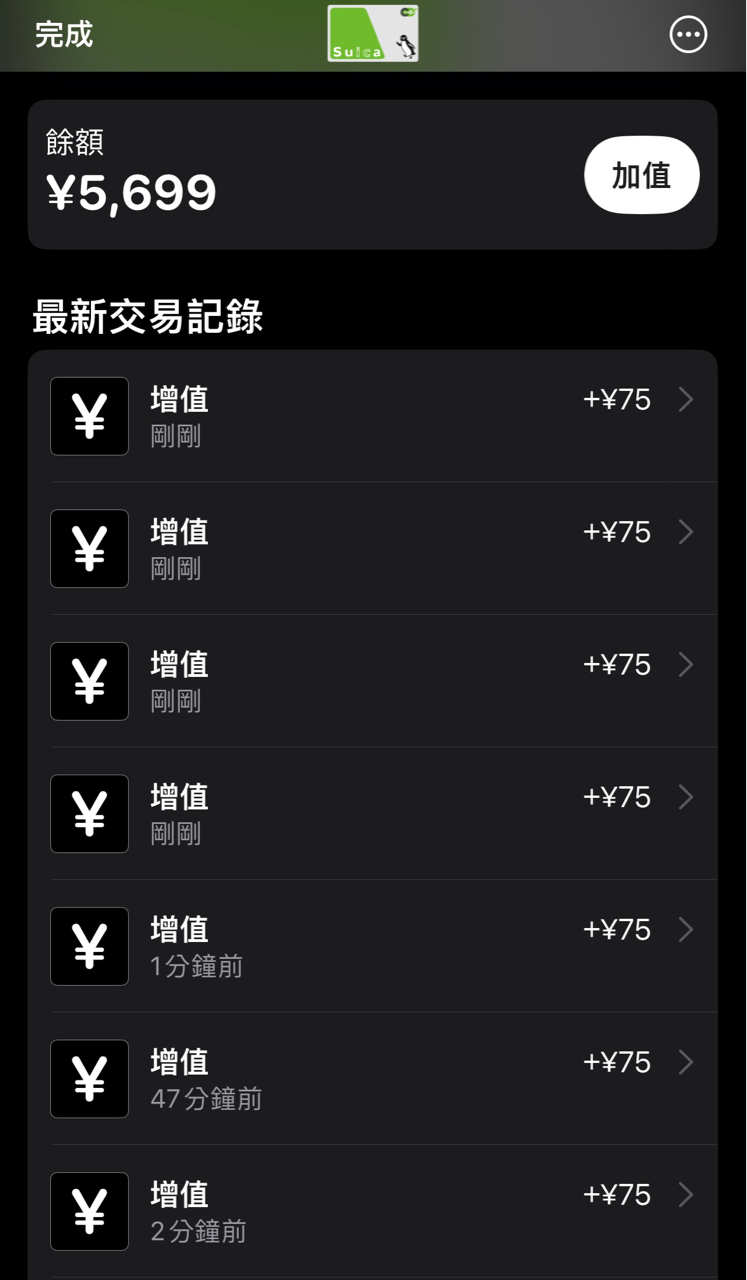Tap the 加值 top-up button
Viewport: 747px width, 1280px height.
[x=641, y=175]
